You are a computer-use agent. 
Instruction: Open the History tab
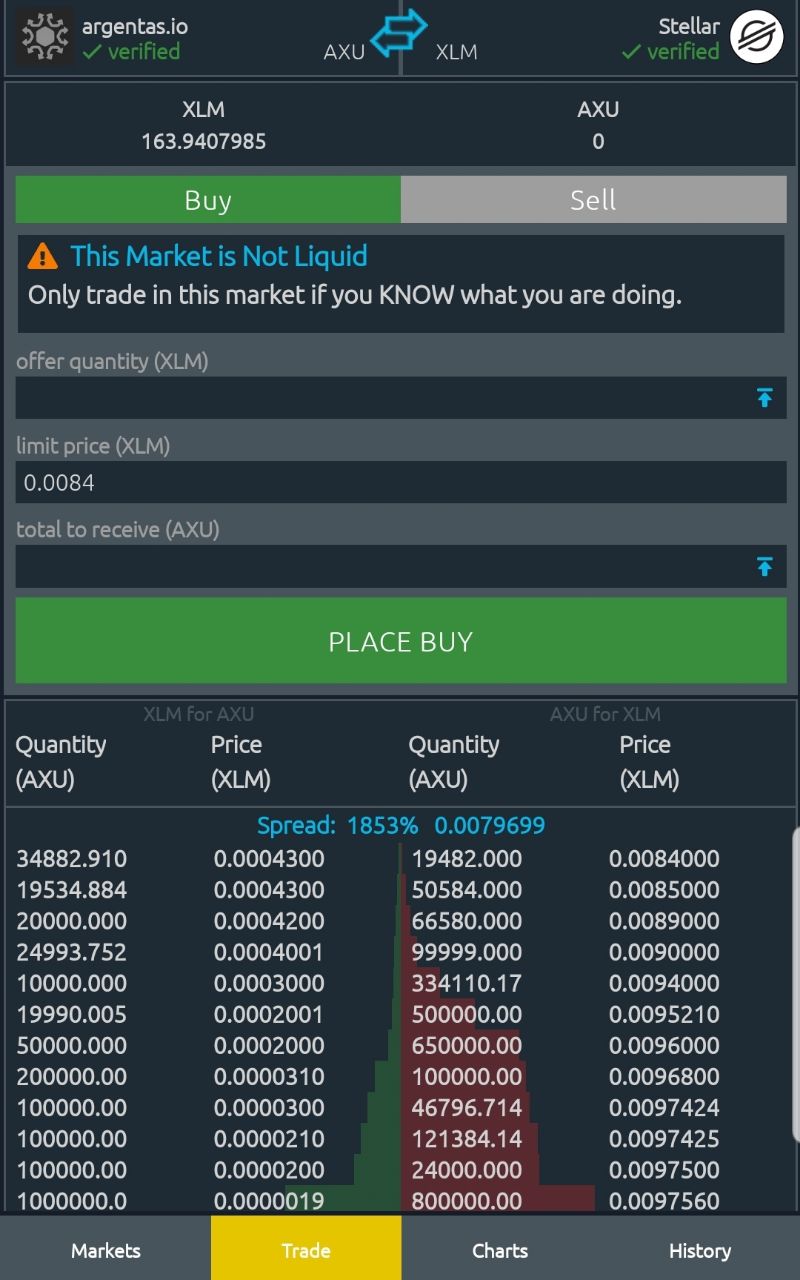[700, 1250]
